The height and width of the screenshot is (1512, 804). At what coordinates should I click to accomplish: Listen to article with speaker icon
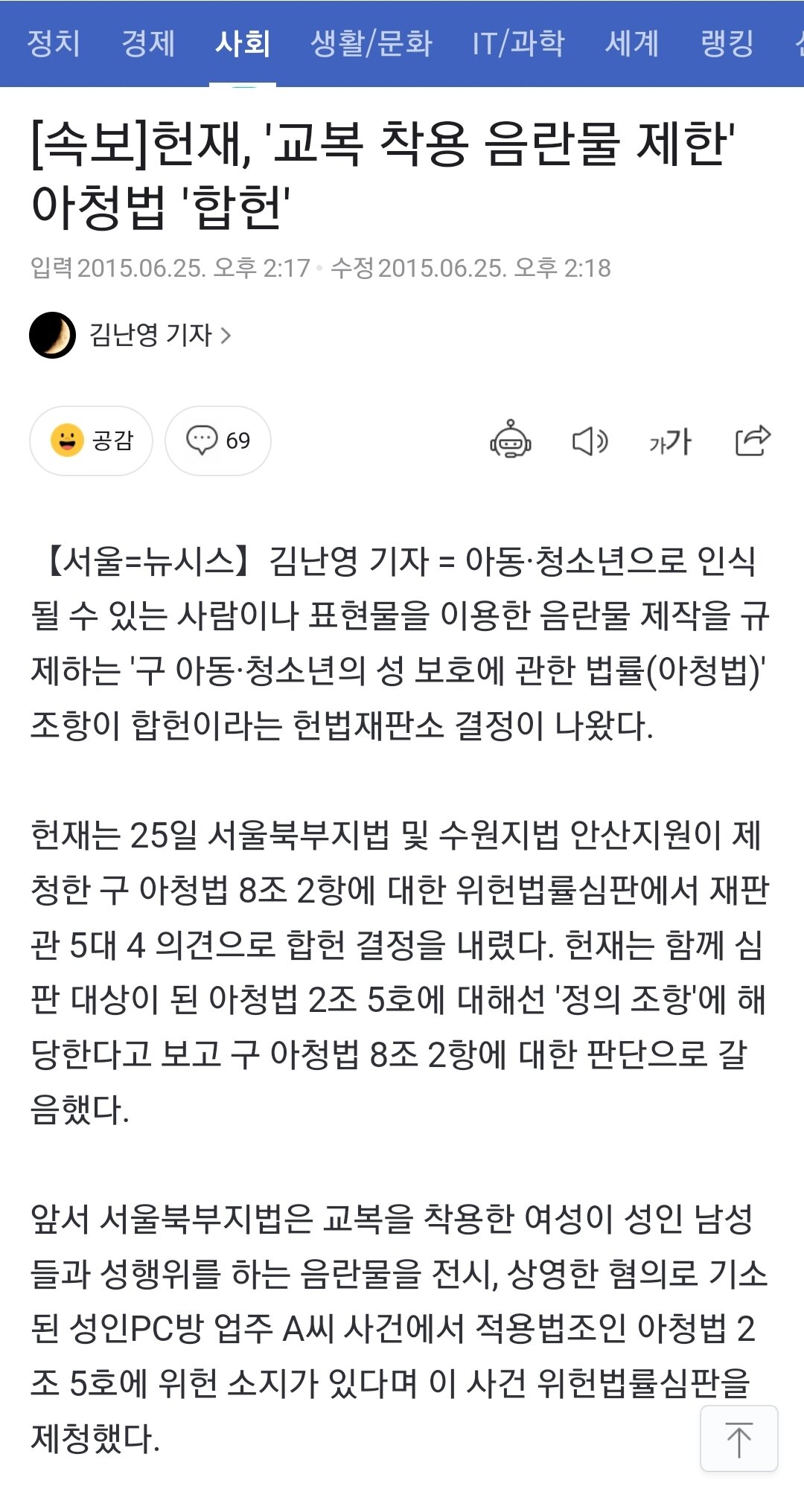590,441
